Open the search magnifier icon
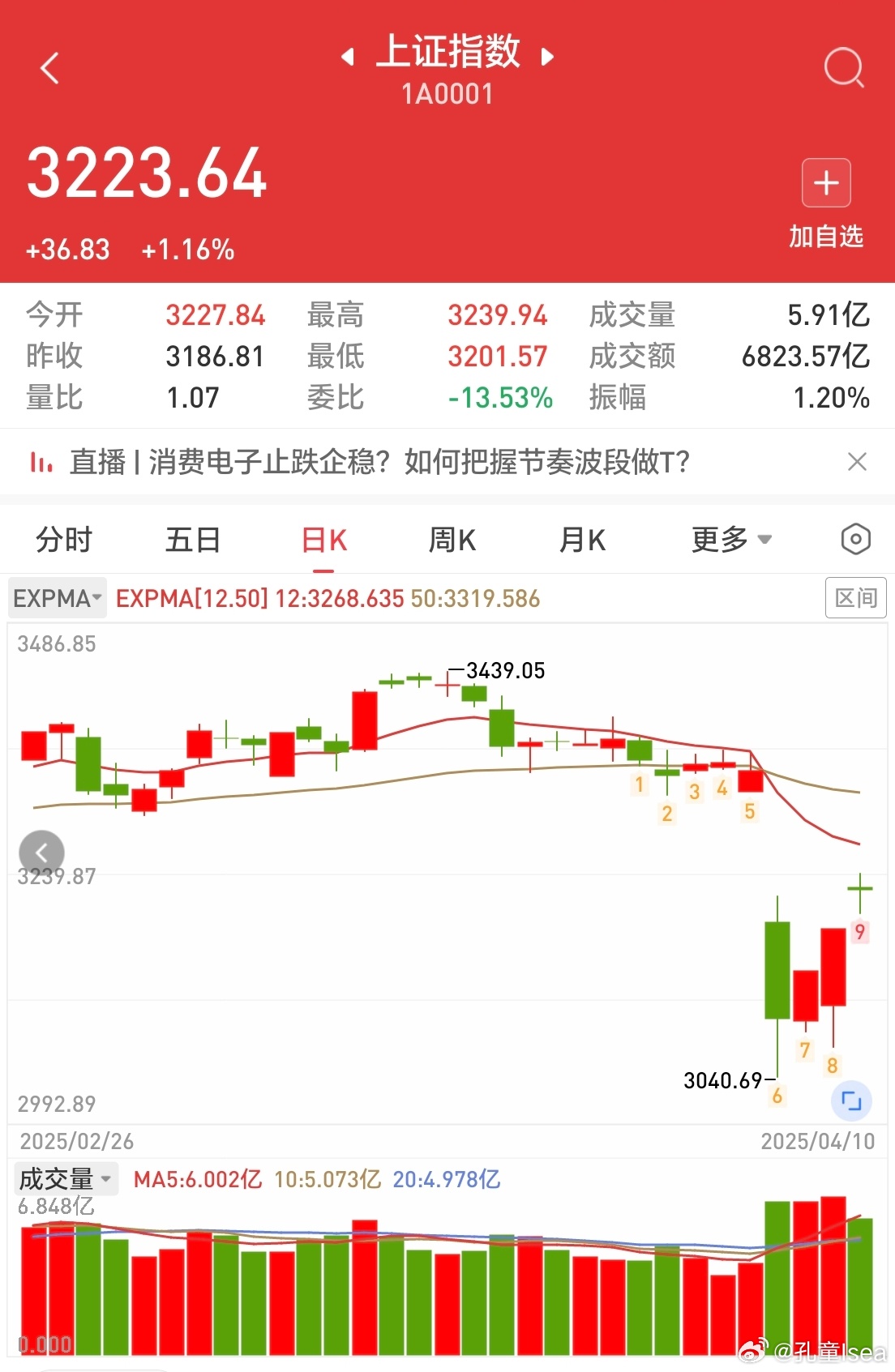 pyautogui.click(x=844, y=67)
